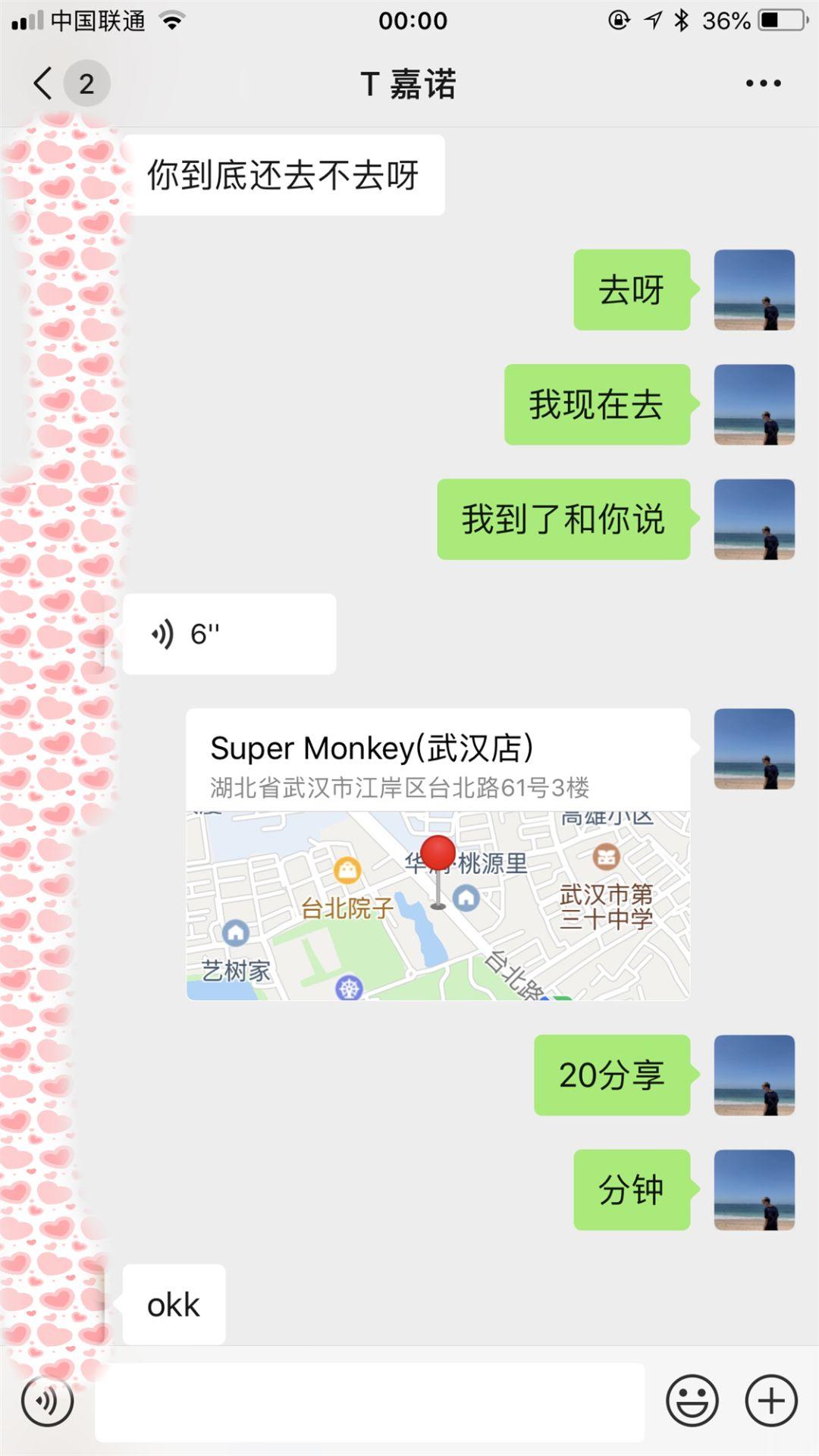Play the 6-second voice message

click(x=227, y=633)
